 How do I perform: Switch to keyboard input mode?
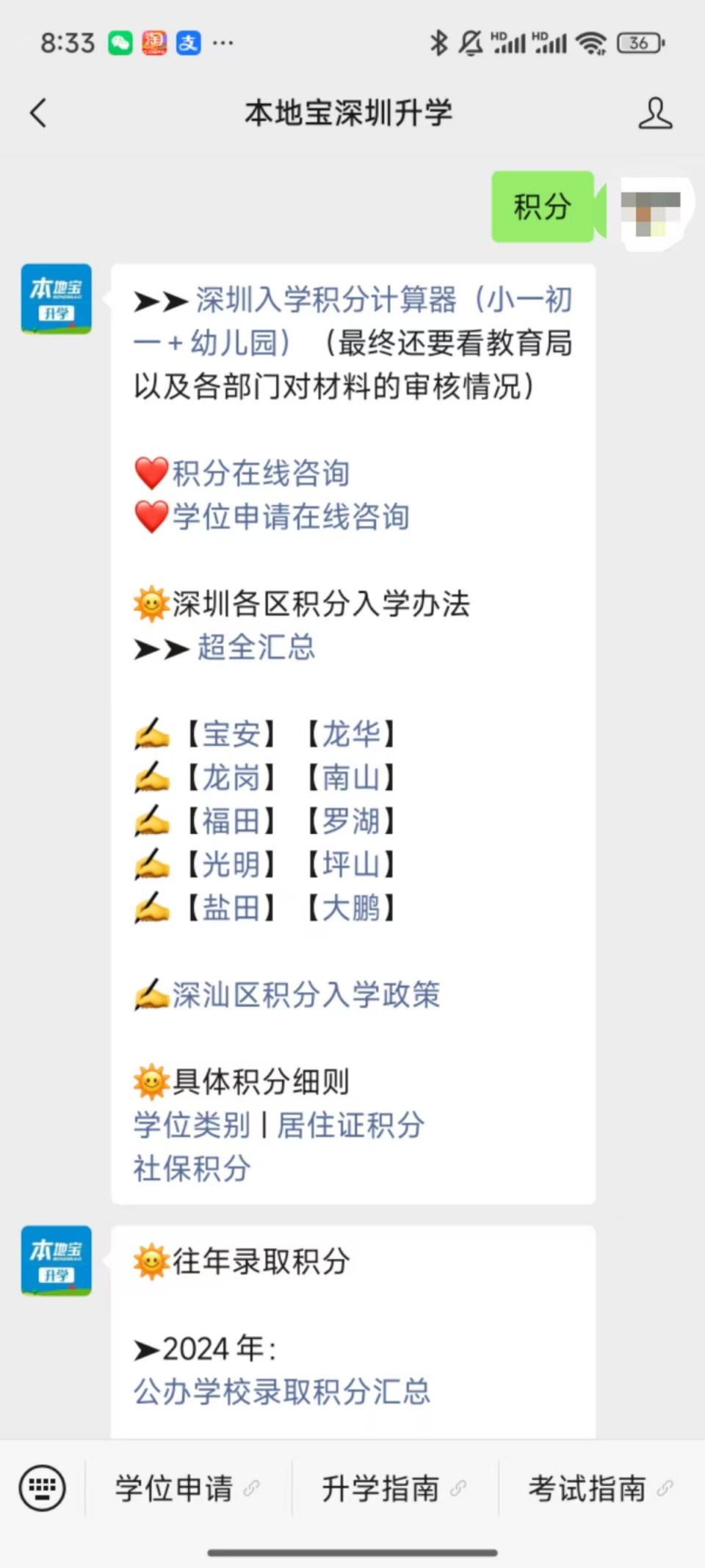(x=42, y=1488)
